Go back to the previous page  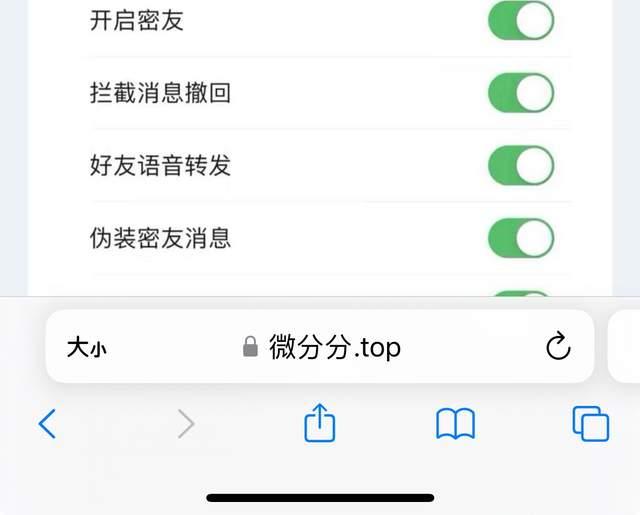pos(47,424)
